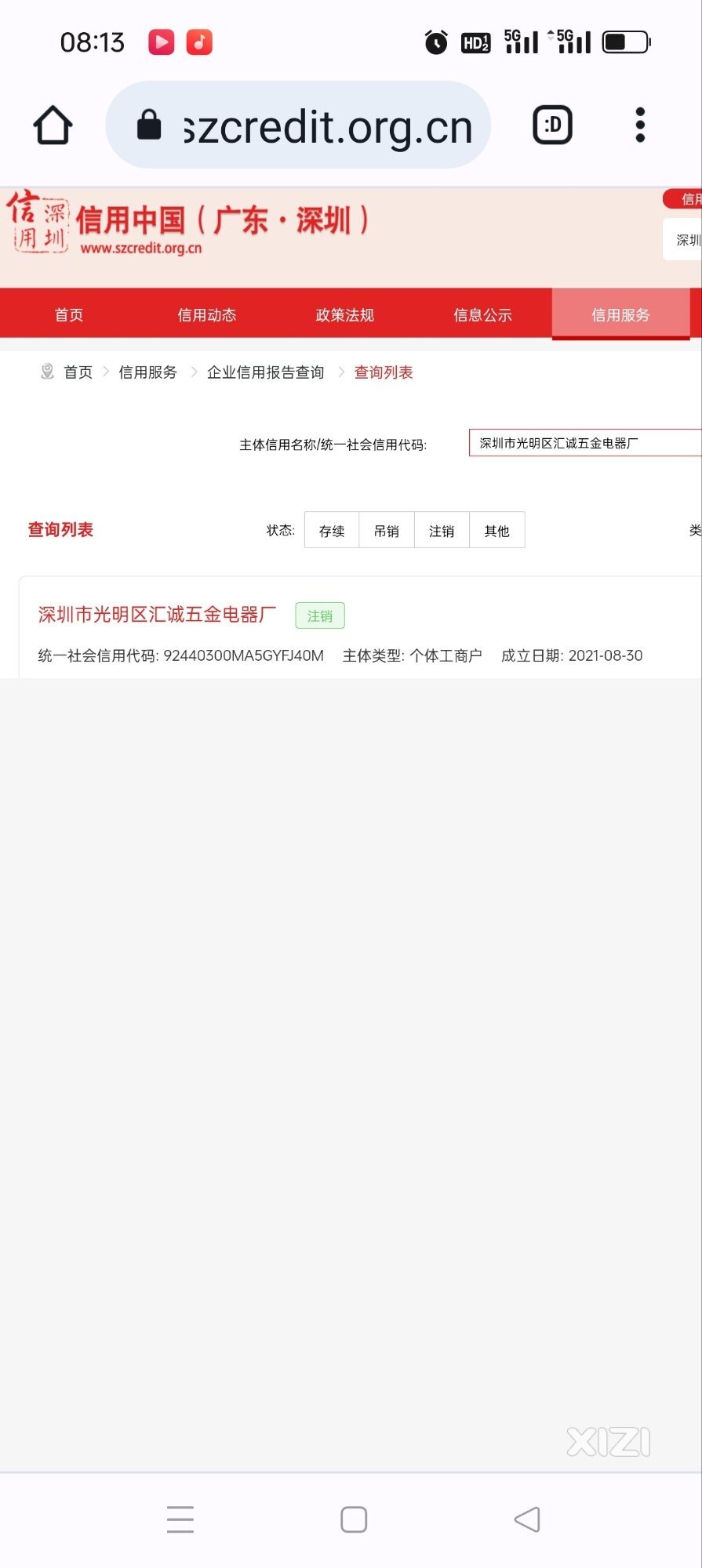
Task: Filter results by 注销 status
Action: point(442,531)
